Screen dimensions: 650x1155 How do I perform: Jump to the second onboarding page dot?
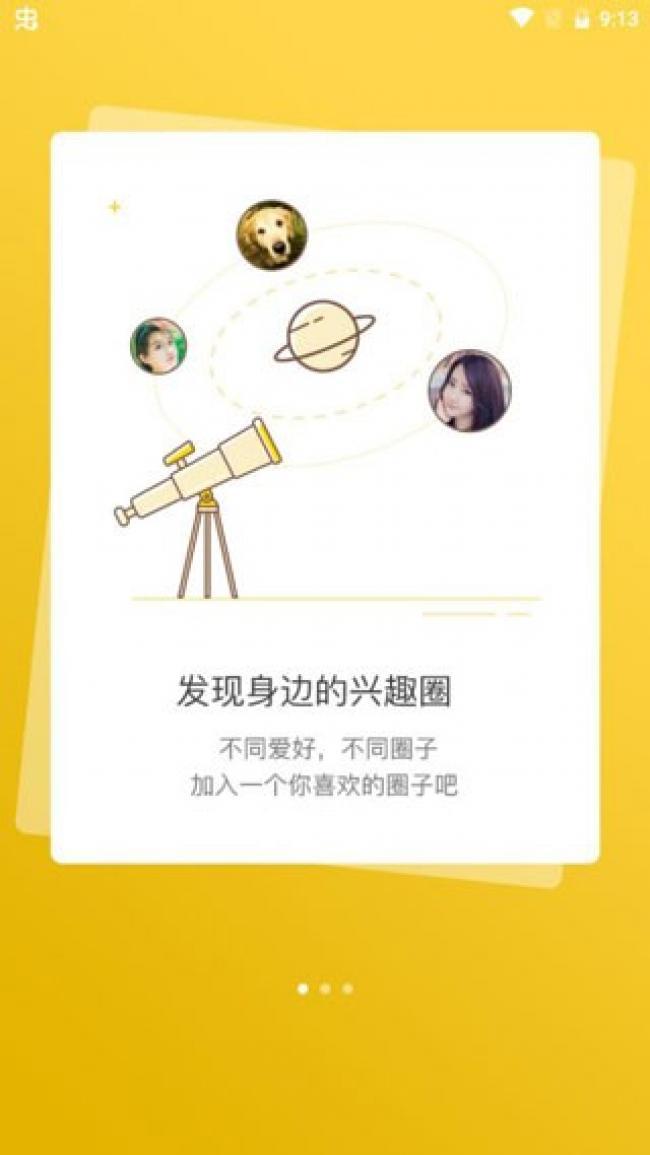pos(325,989)
